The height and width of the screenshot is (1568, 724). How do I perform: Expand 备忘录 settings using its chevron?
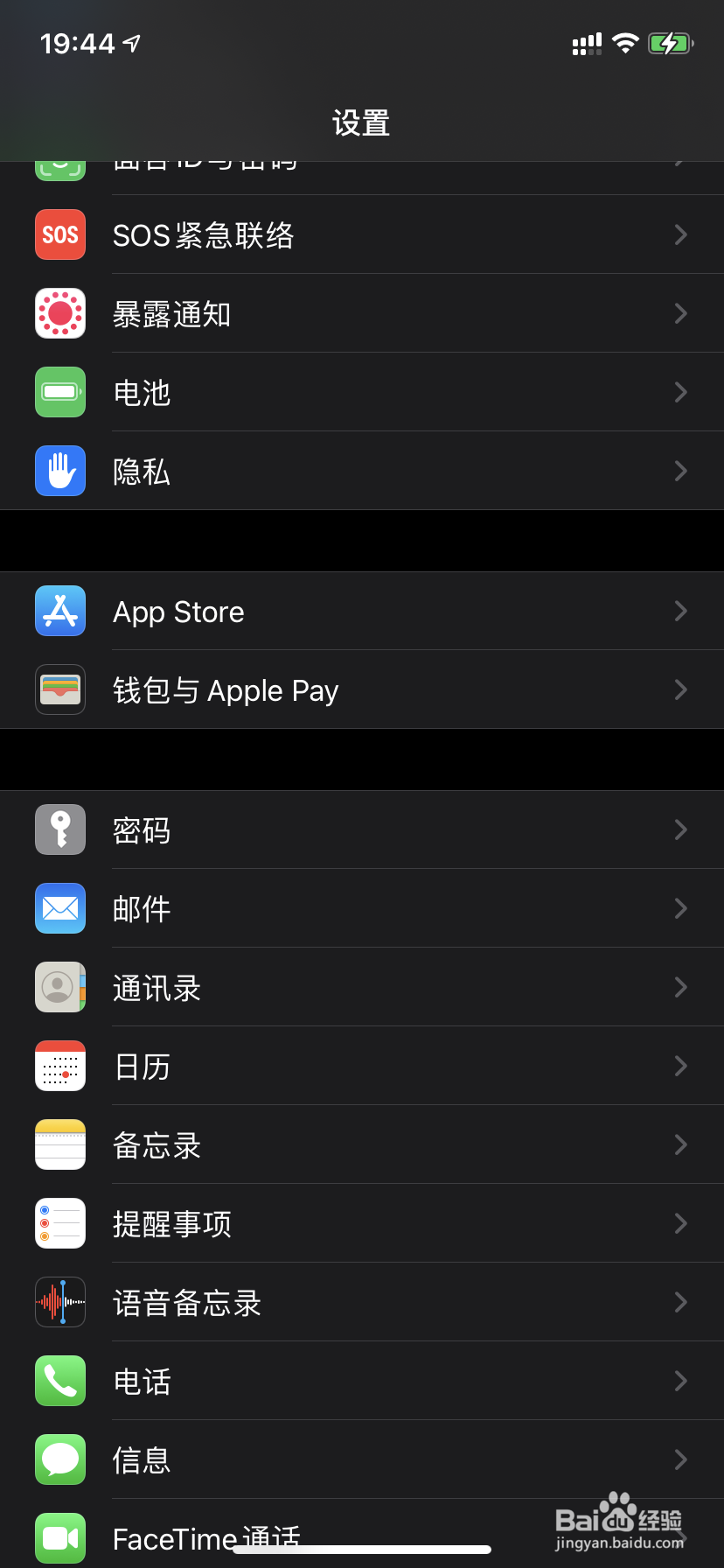(680, 1144)
